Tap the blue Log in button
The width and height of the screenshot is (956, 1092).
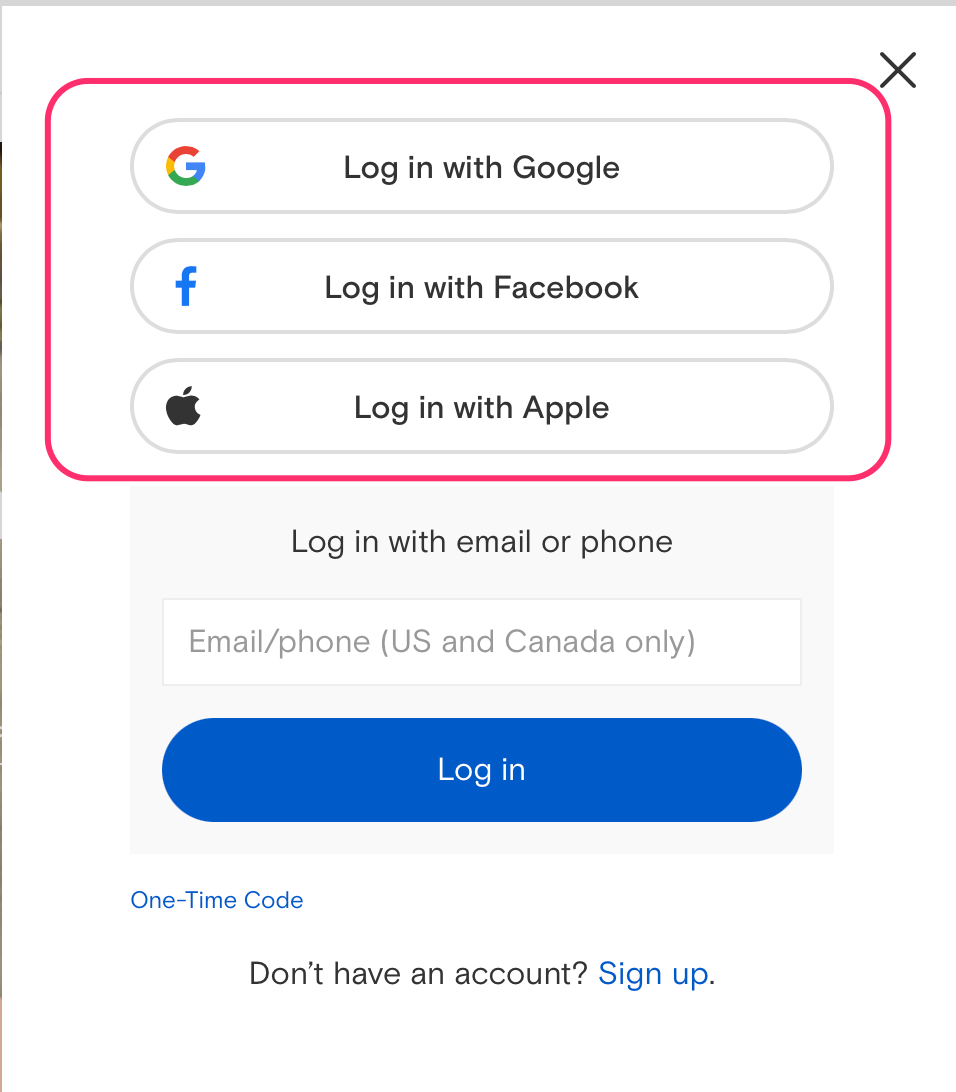pos(481,769)
